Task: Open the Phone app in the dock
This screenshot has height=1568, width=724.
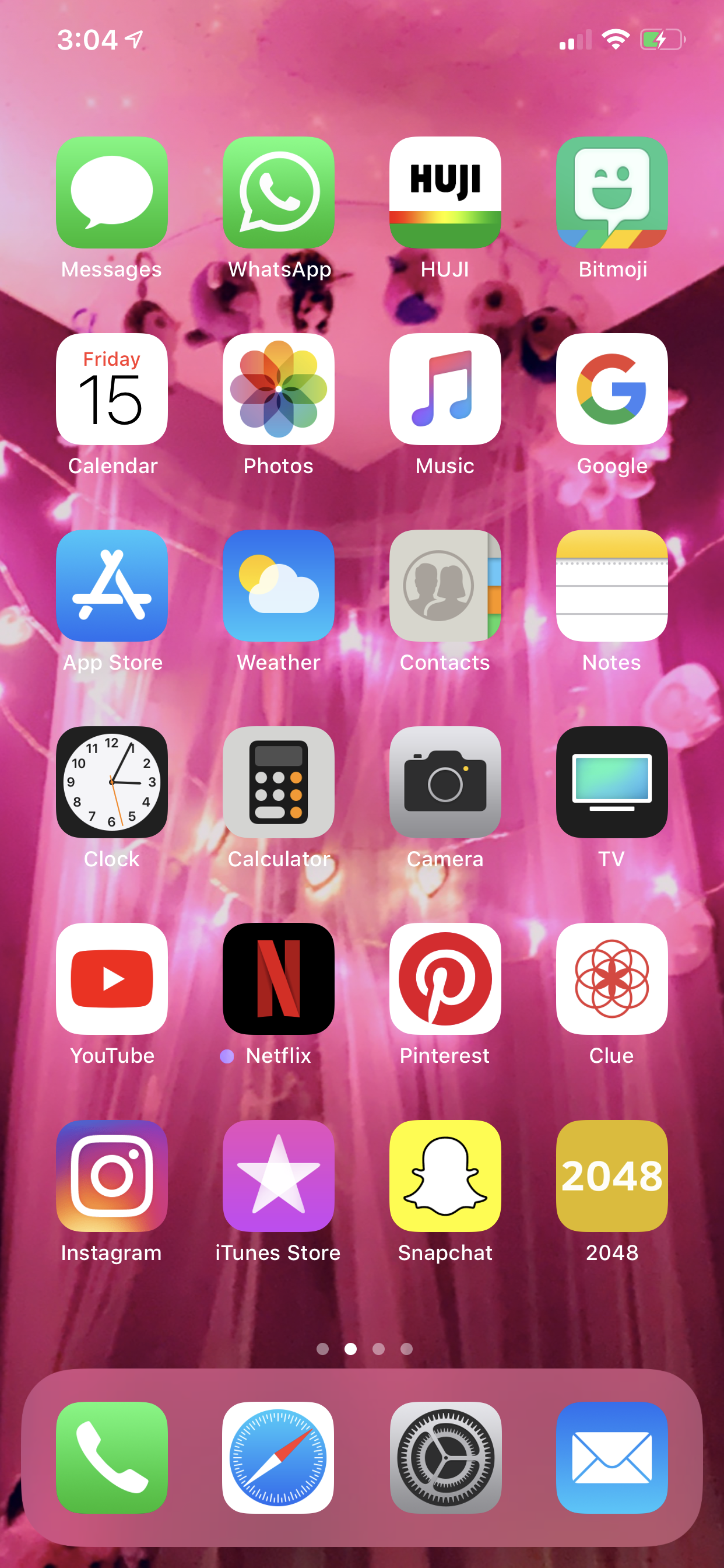Action: click(x=111, y=1458)
